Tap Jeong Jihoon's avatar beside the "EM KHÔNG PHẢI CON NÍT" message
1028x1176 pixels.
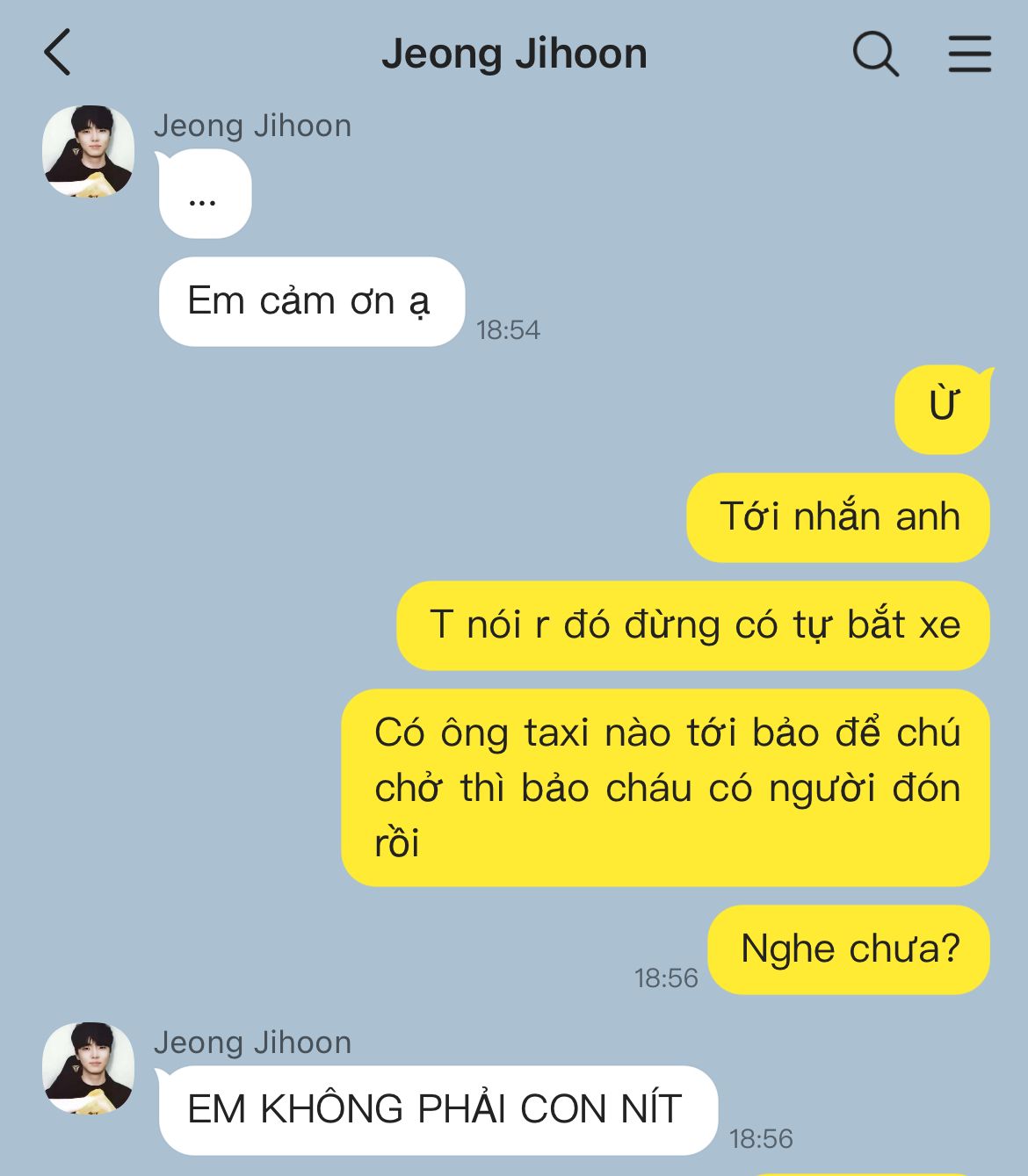[89, 1068]
